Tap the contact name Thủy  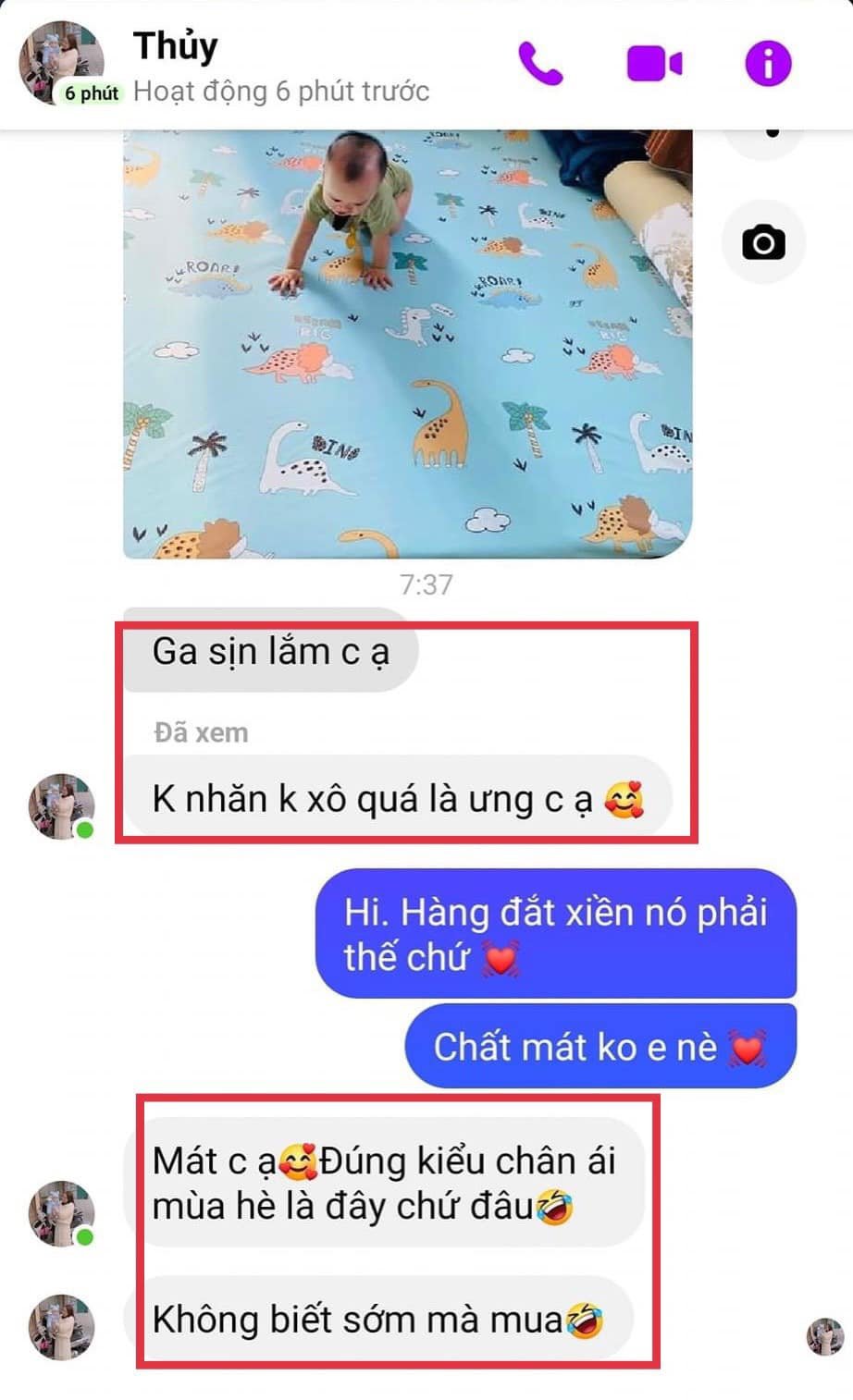[176, 45]
